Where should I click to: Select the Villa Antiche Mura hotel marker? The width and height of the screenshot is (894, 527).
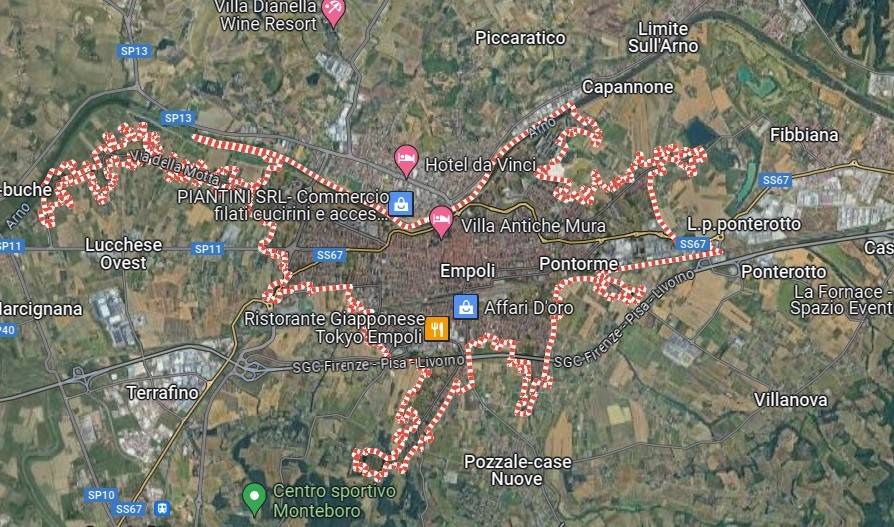pos(440,219)
